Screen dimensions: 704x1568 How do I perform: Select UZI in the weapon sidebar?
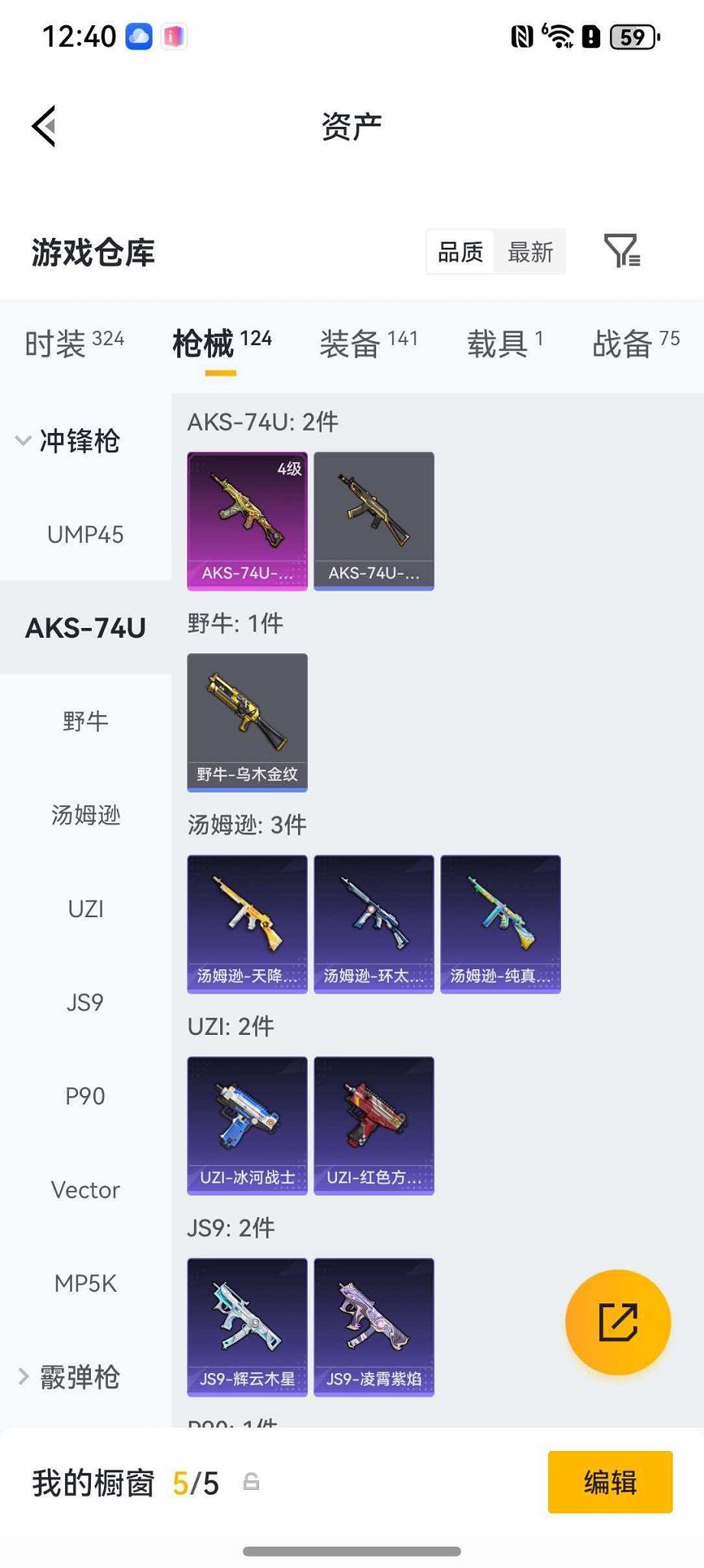86,909
